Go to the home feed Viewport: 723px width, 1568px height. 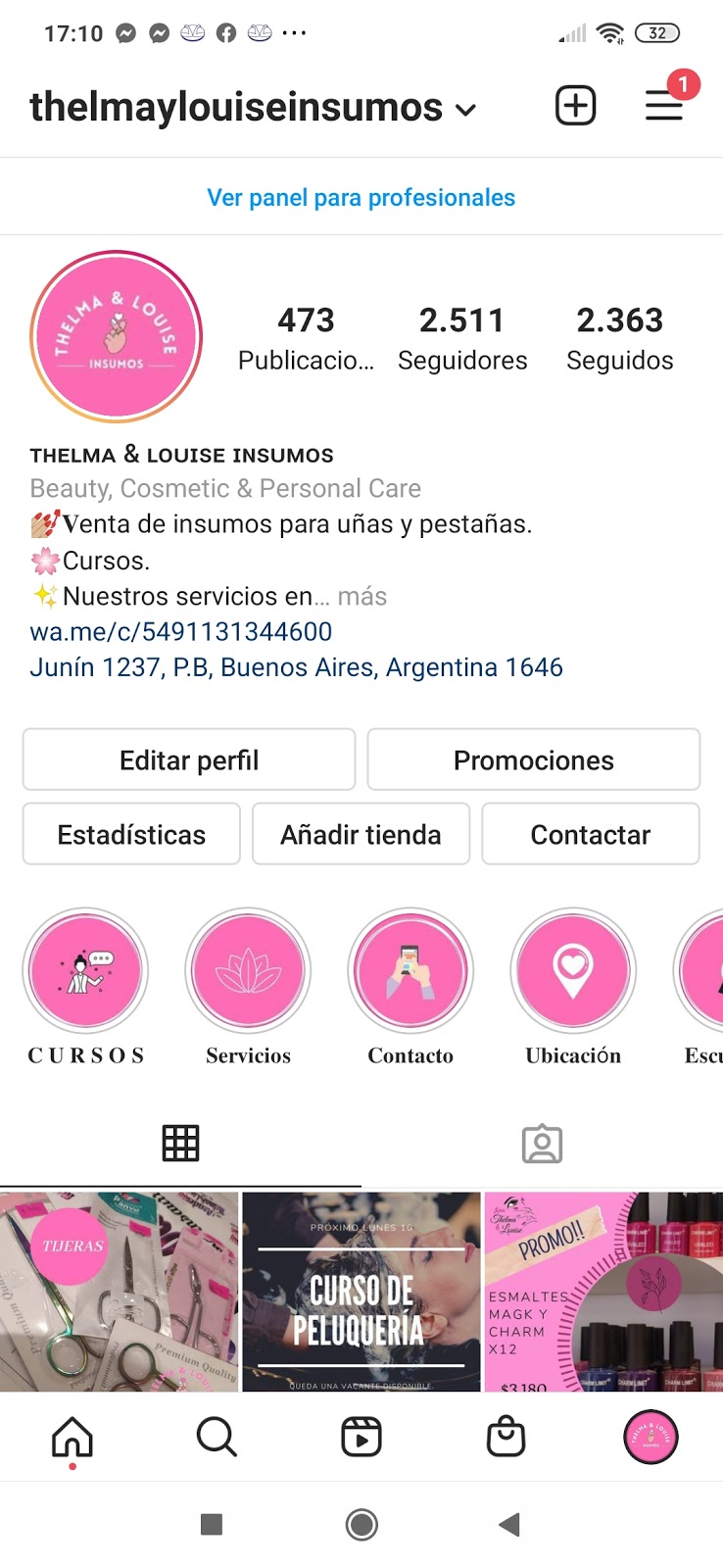tap(72, 1438)
